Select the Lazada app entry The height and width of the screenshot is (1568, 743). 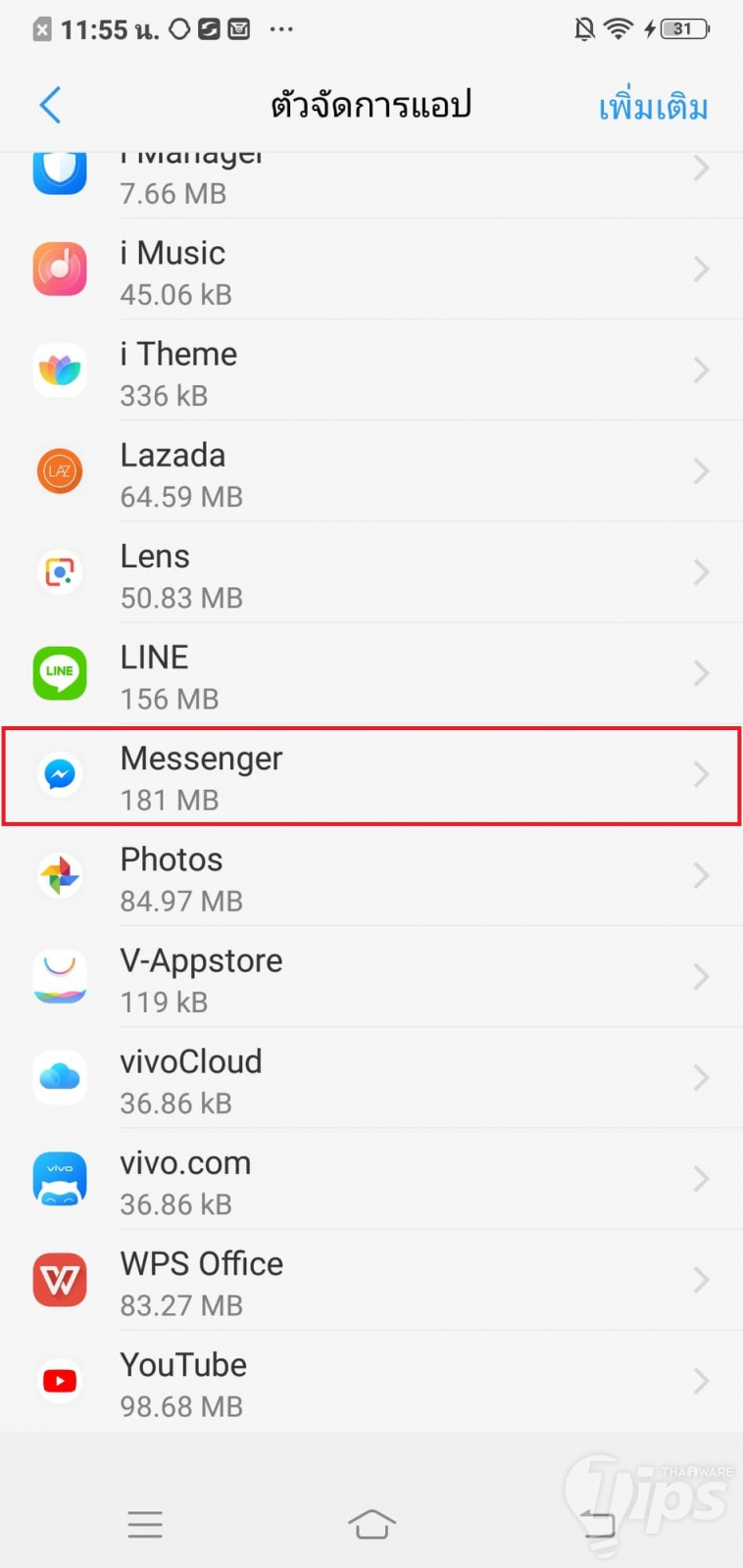(371, 473)
